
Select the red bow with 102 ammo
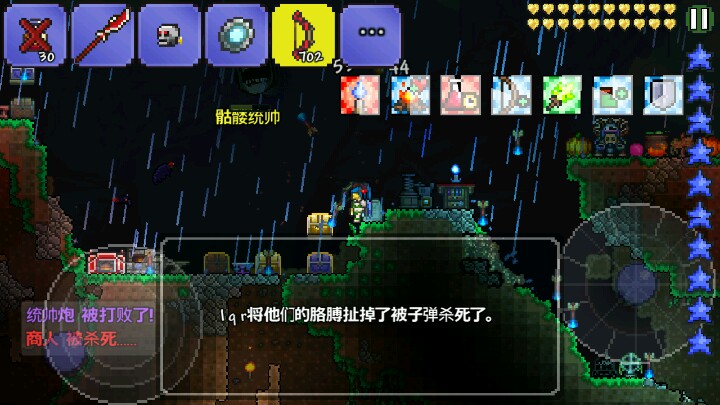[303, 35]
